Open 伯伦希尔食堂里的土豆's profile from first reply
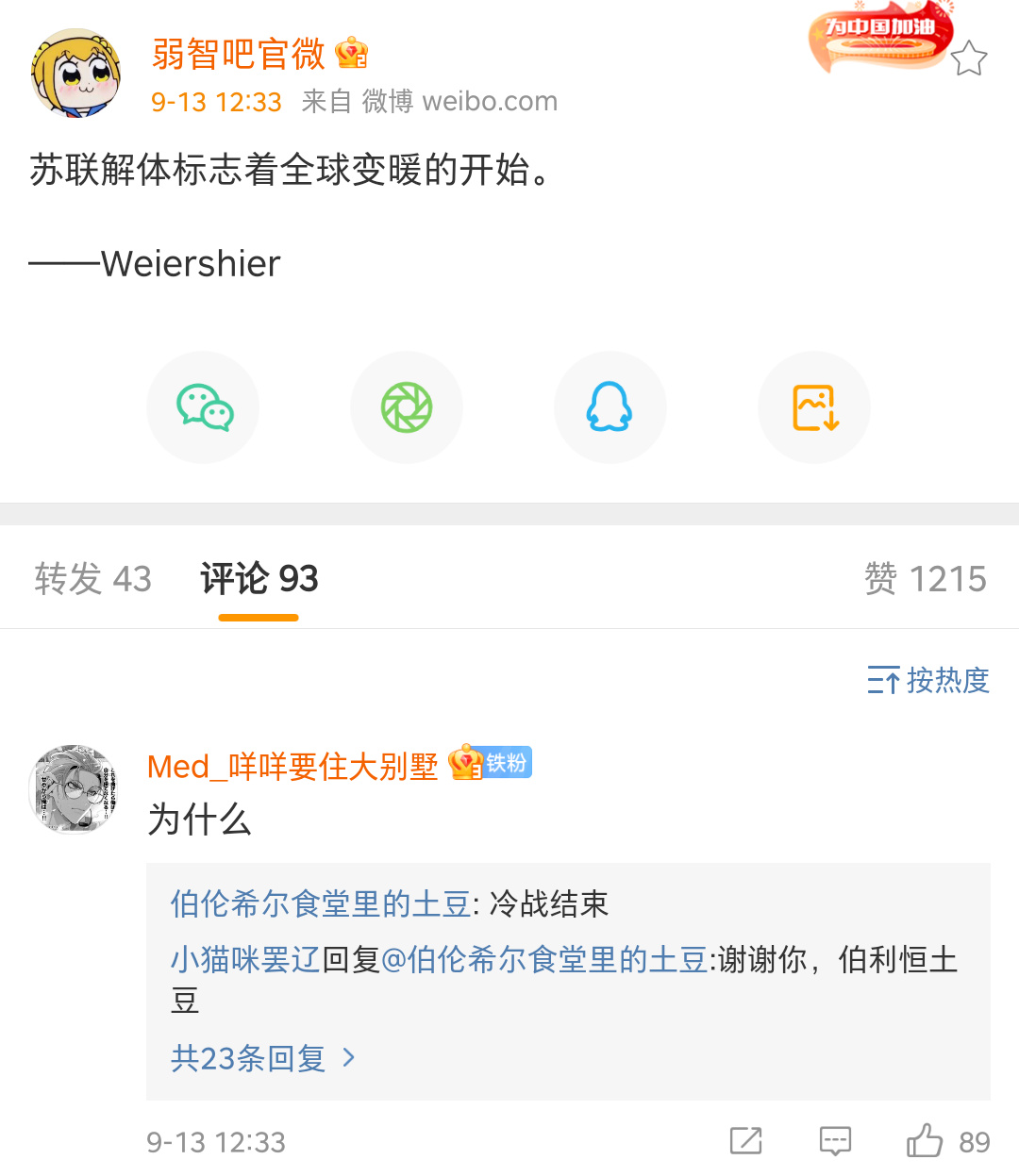The width and height of the screenshot is (1019, 1176). point(320,903)
